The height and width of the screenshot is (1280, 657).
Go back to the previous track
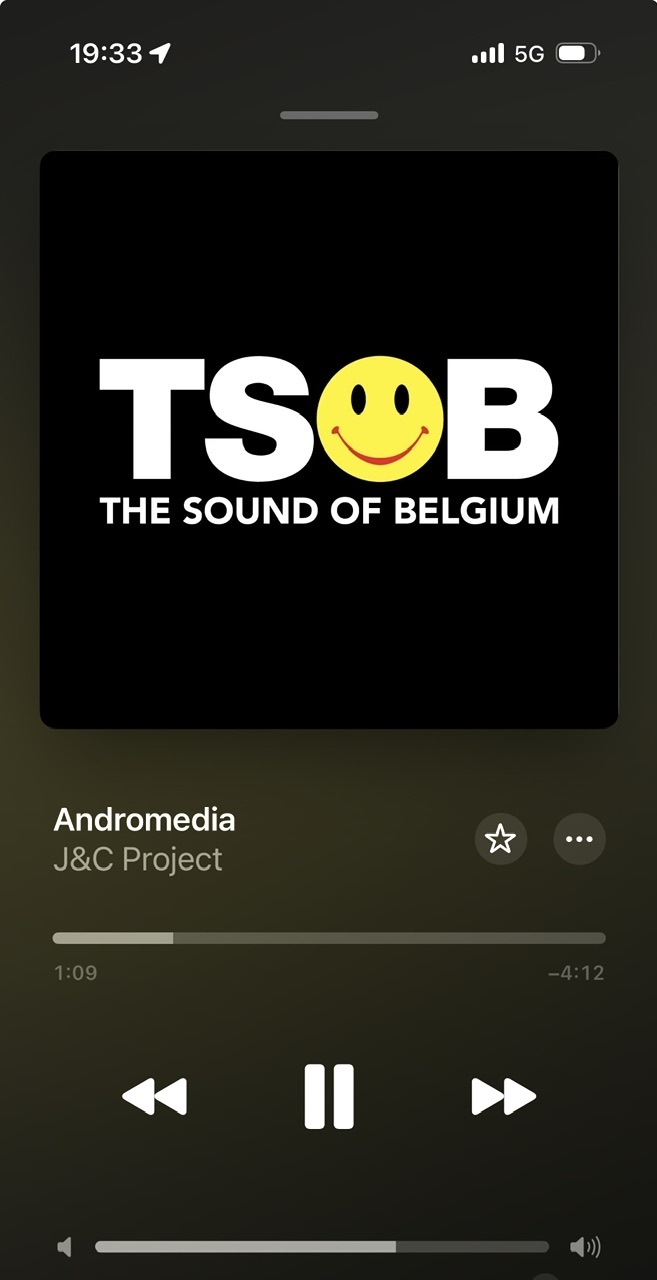155,1097
